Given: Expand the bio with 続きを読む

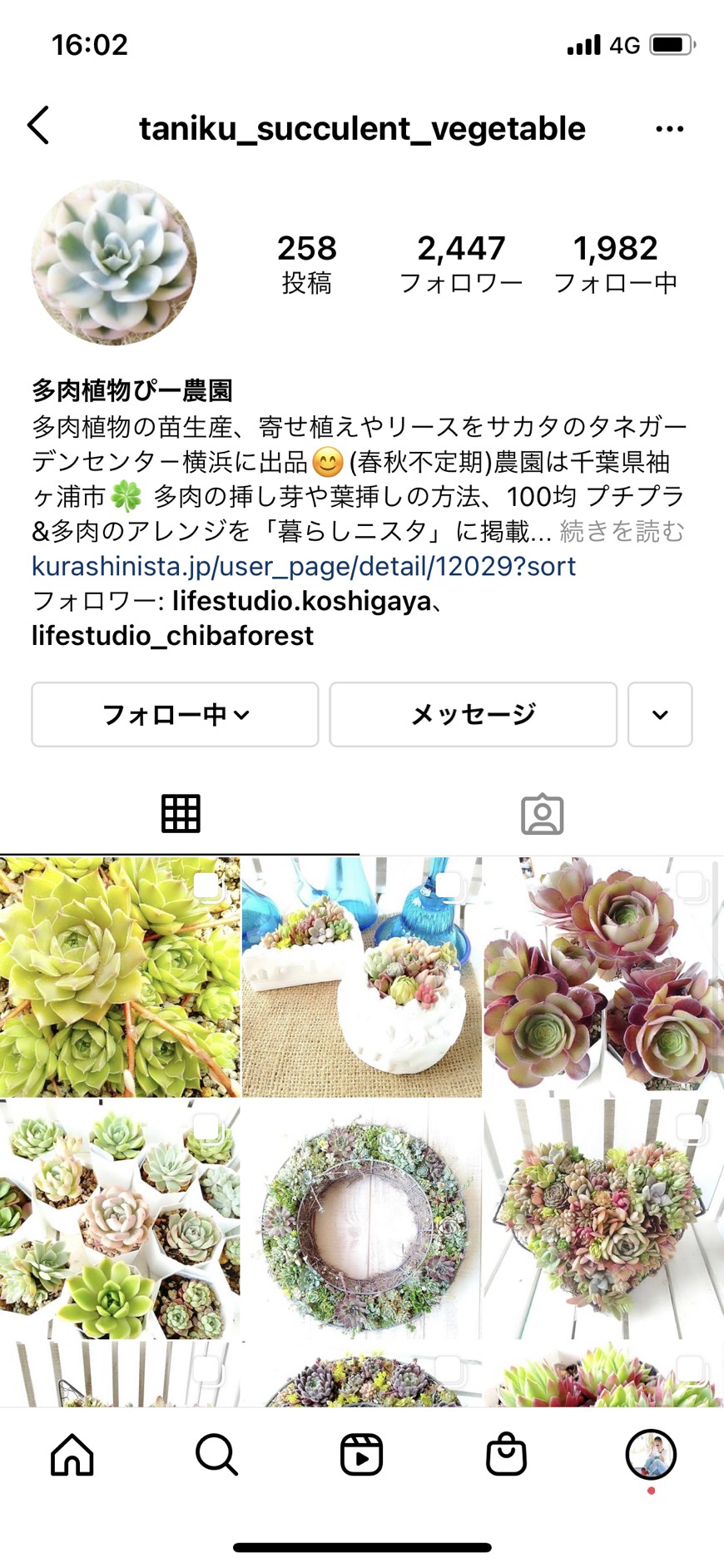Looking at the screenshot, I should click(622, 531).
